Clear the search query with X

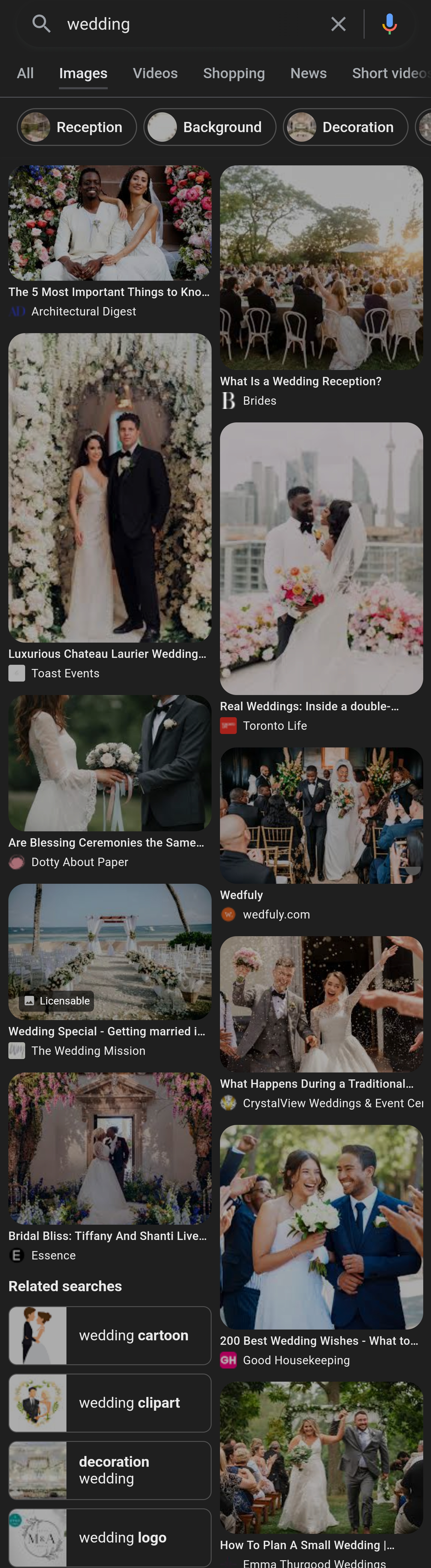click(x=338, y=24)
